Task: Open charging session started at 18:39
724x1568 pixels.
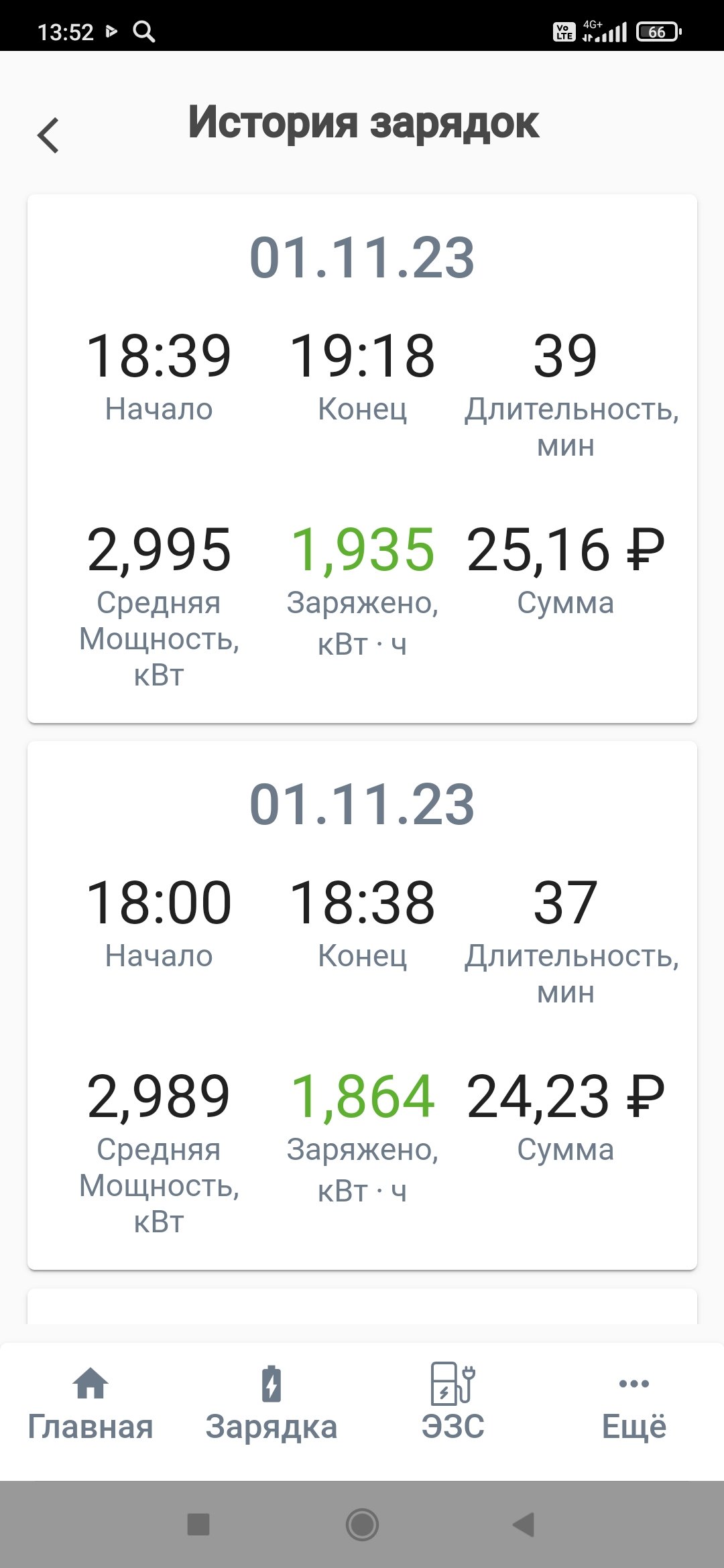Action: click(362, 458)
